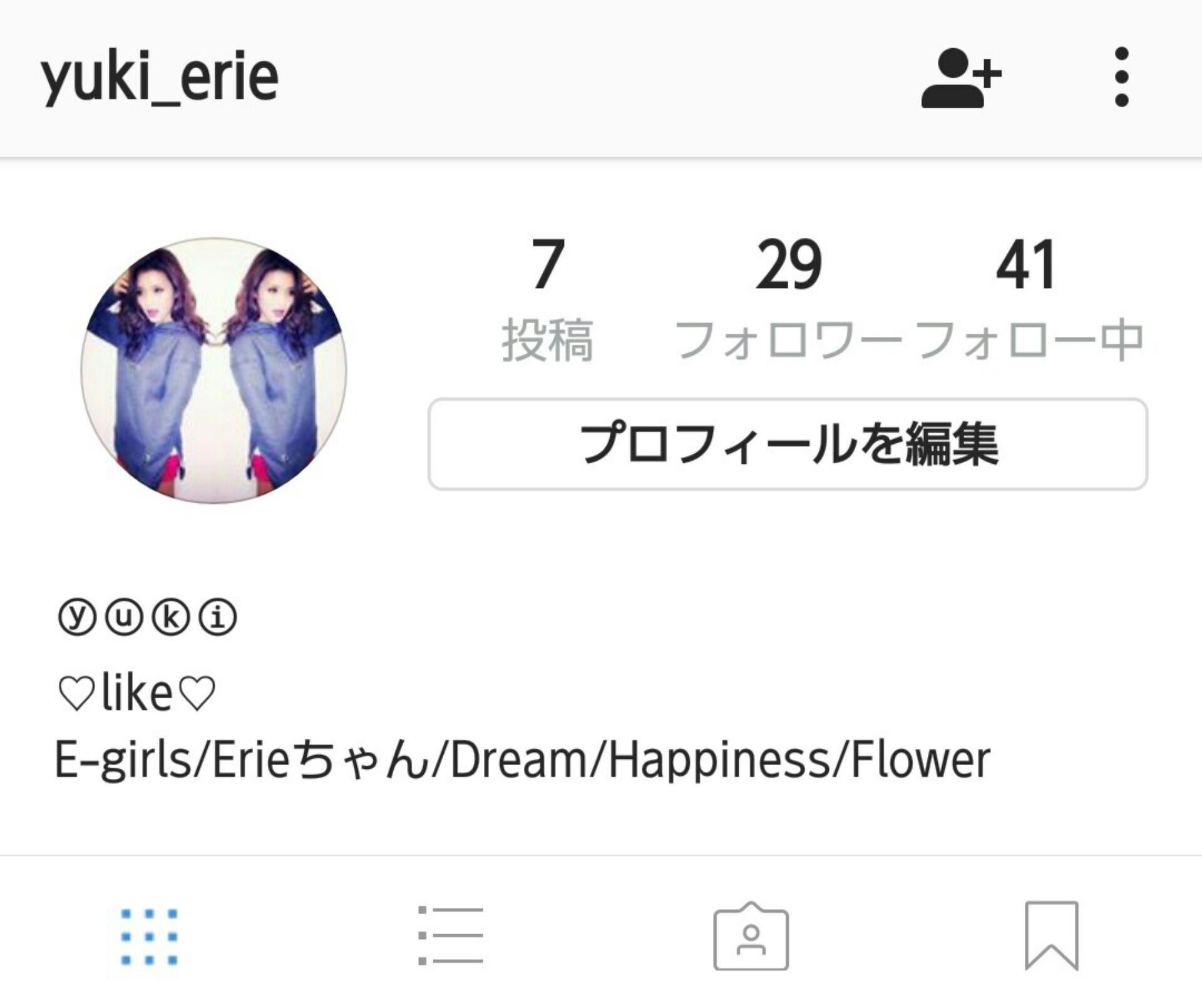The height and width of the screenshot is (1008, 1202).
Task: Switch to the grid view tab
Action: [x=150, y=937]
